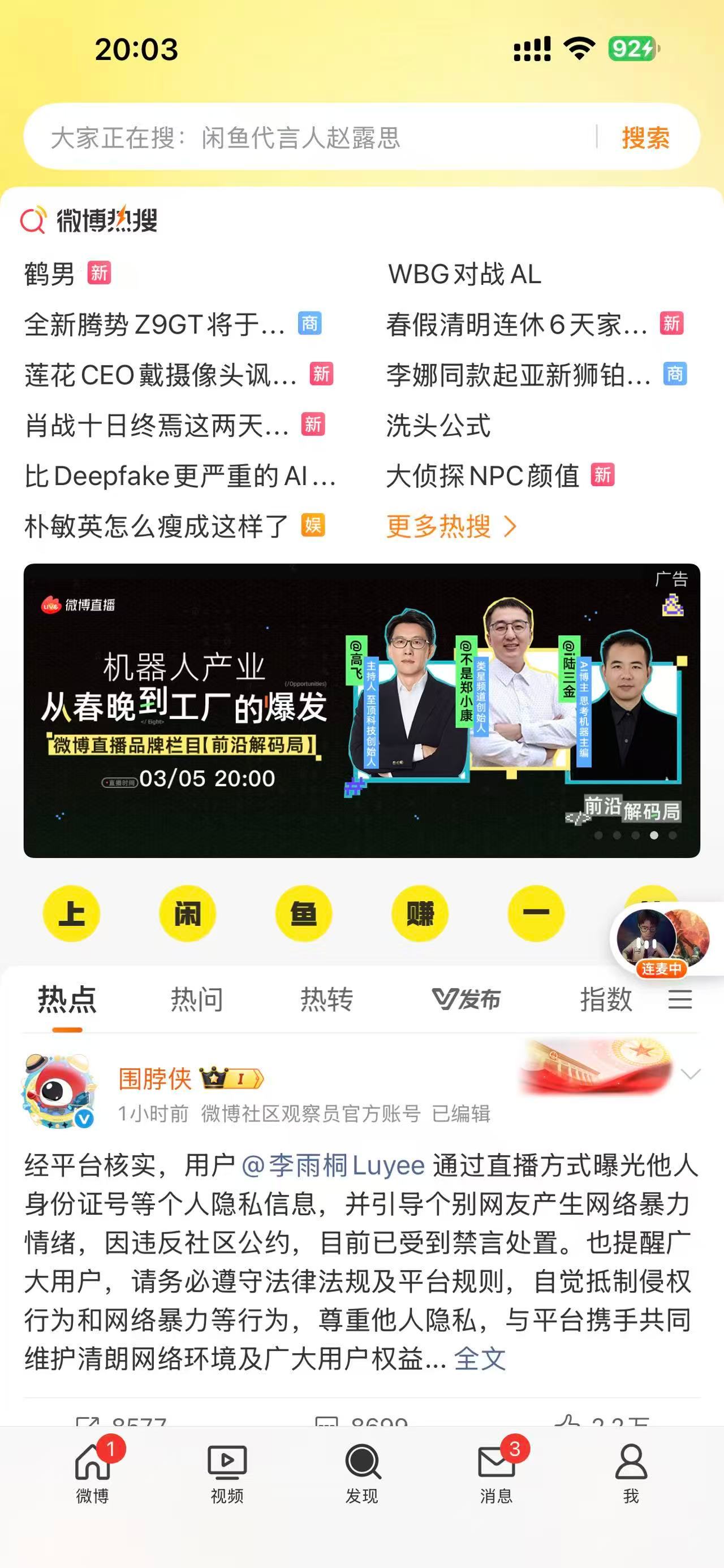Go to the 我 profile icon

click(x=630, y=1482)
